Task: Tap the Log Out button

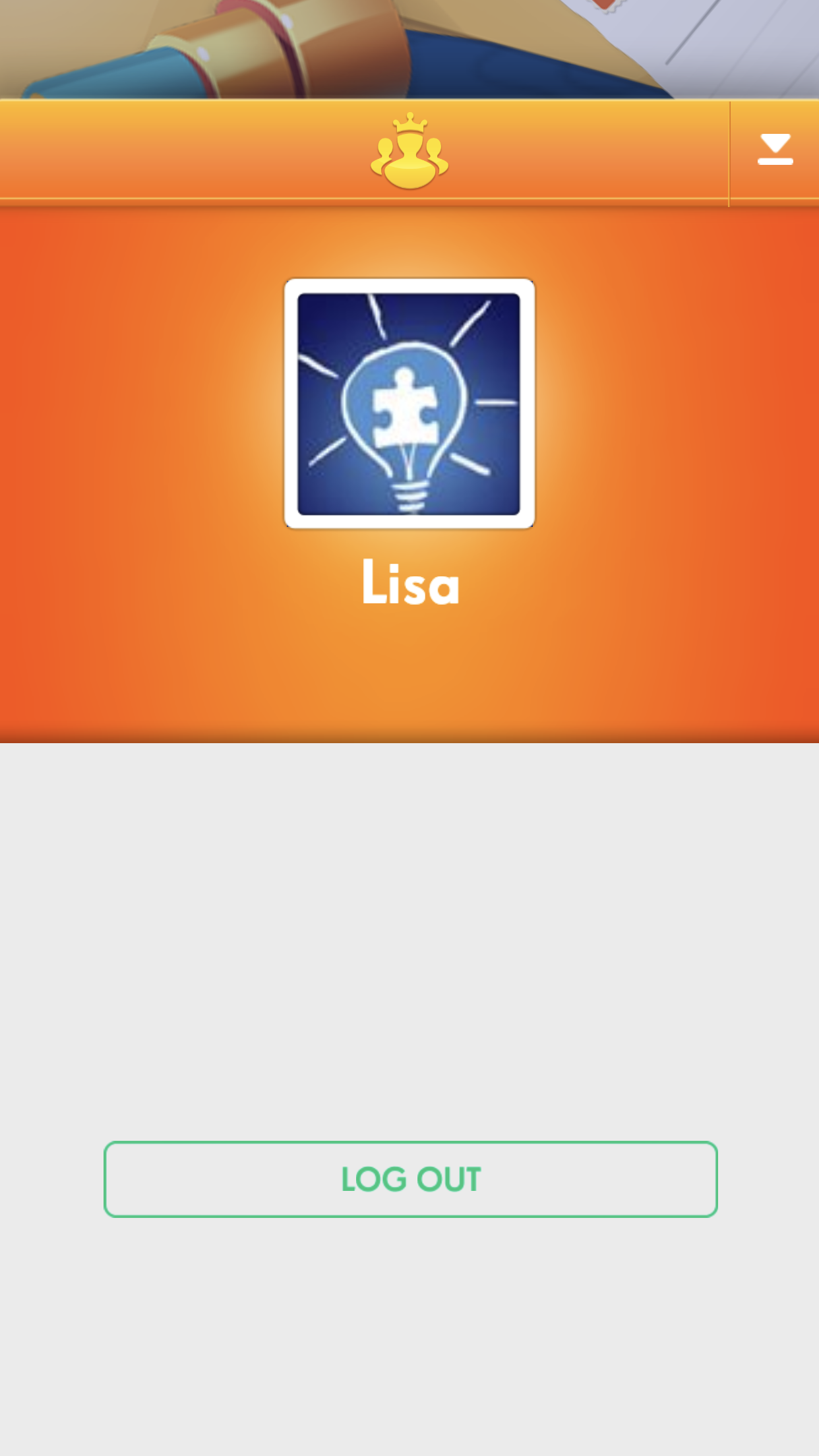Action: click(410, 1179)
